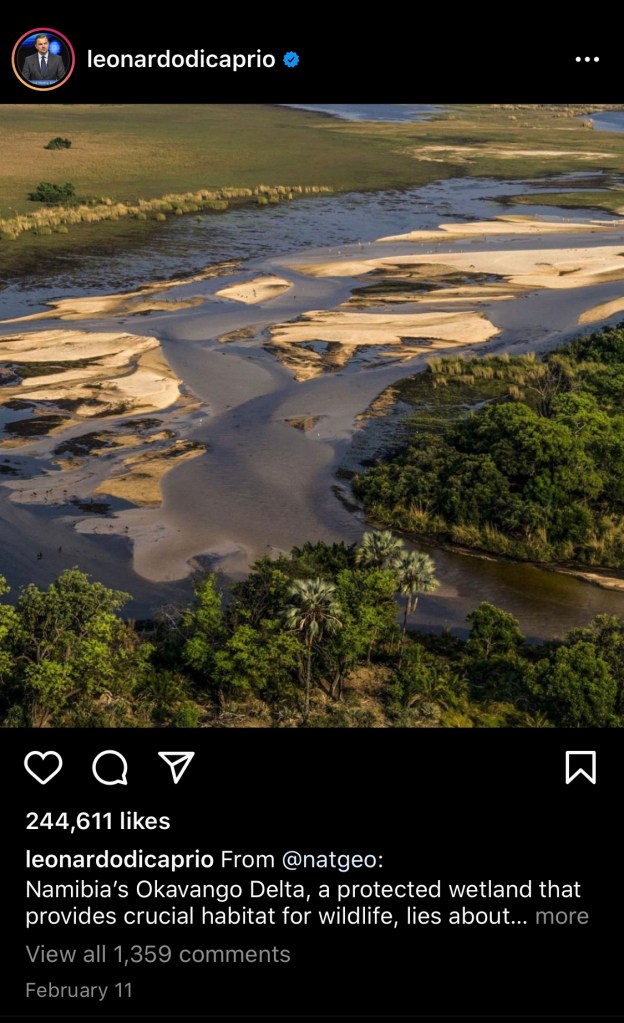Open the Okavango Delta photo
Viewport: 624px width, 1023px height.
pyautogui.click(x=312, y=415)
